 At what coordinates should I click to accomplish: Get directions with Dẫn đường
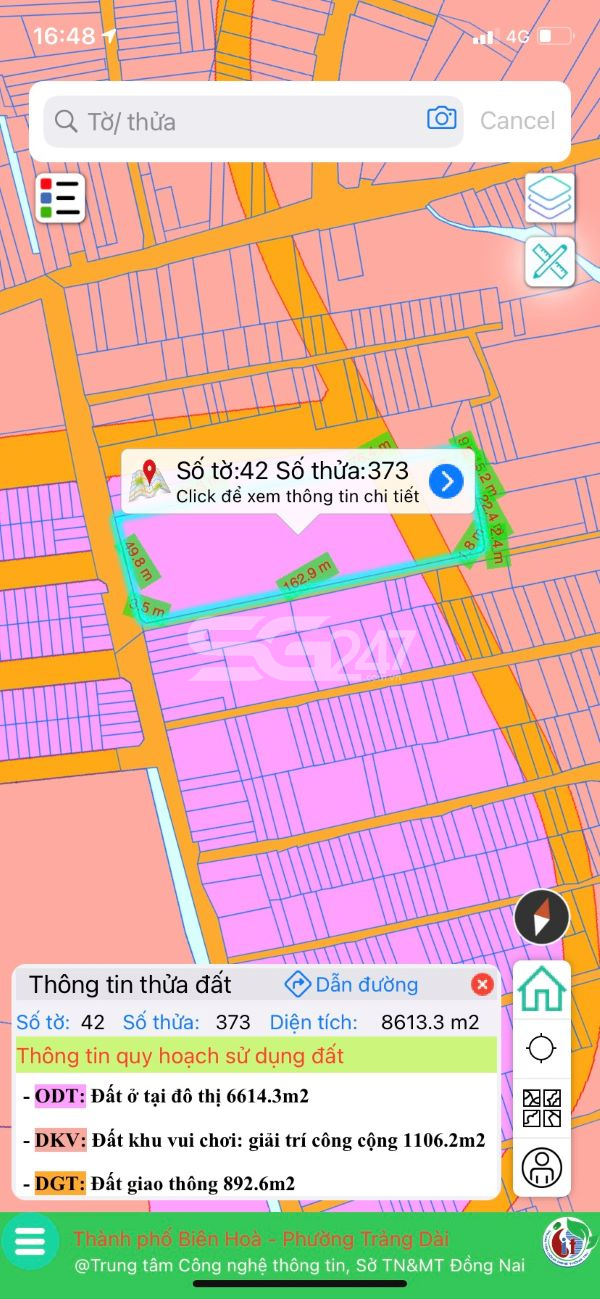[352, 985]
